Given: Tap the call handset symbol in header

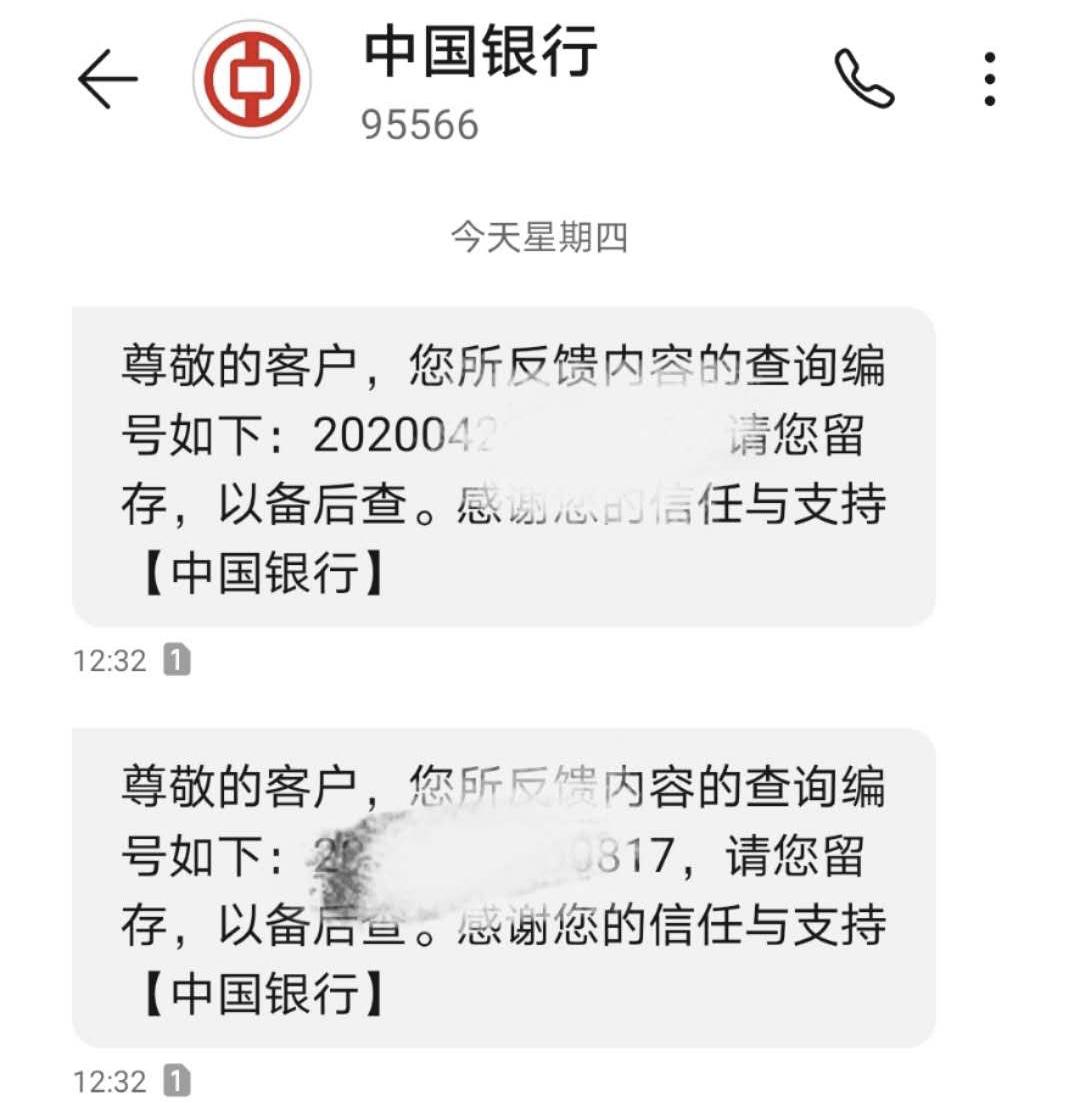Looking at the screenshot, I should 866,76.
